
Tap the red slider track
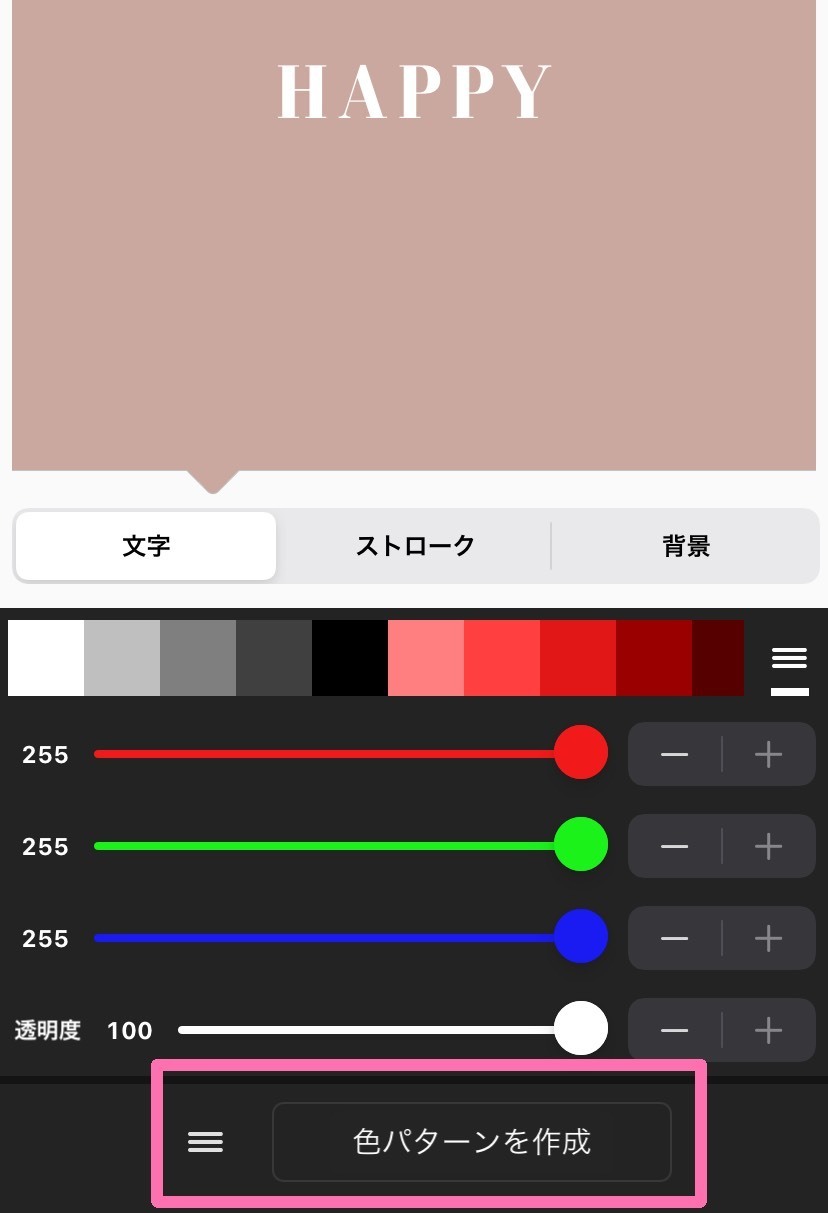point(320,754)
